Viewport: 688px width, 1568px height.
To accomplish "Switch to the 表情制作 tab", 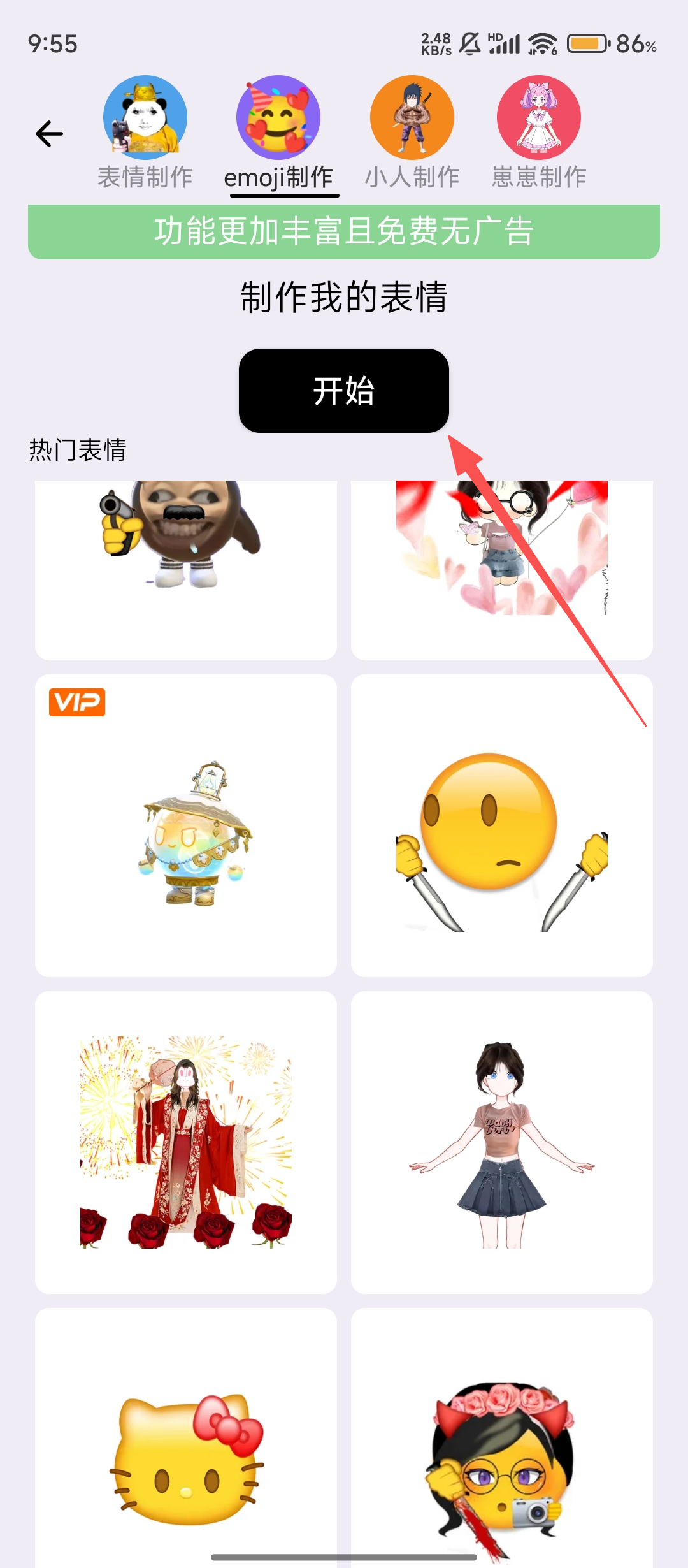I will [x=145, y=133].
